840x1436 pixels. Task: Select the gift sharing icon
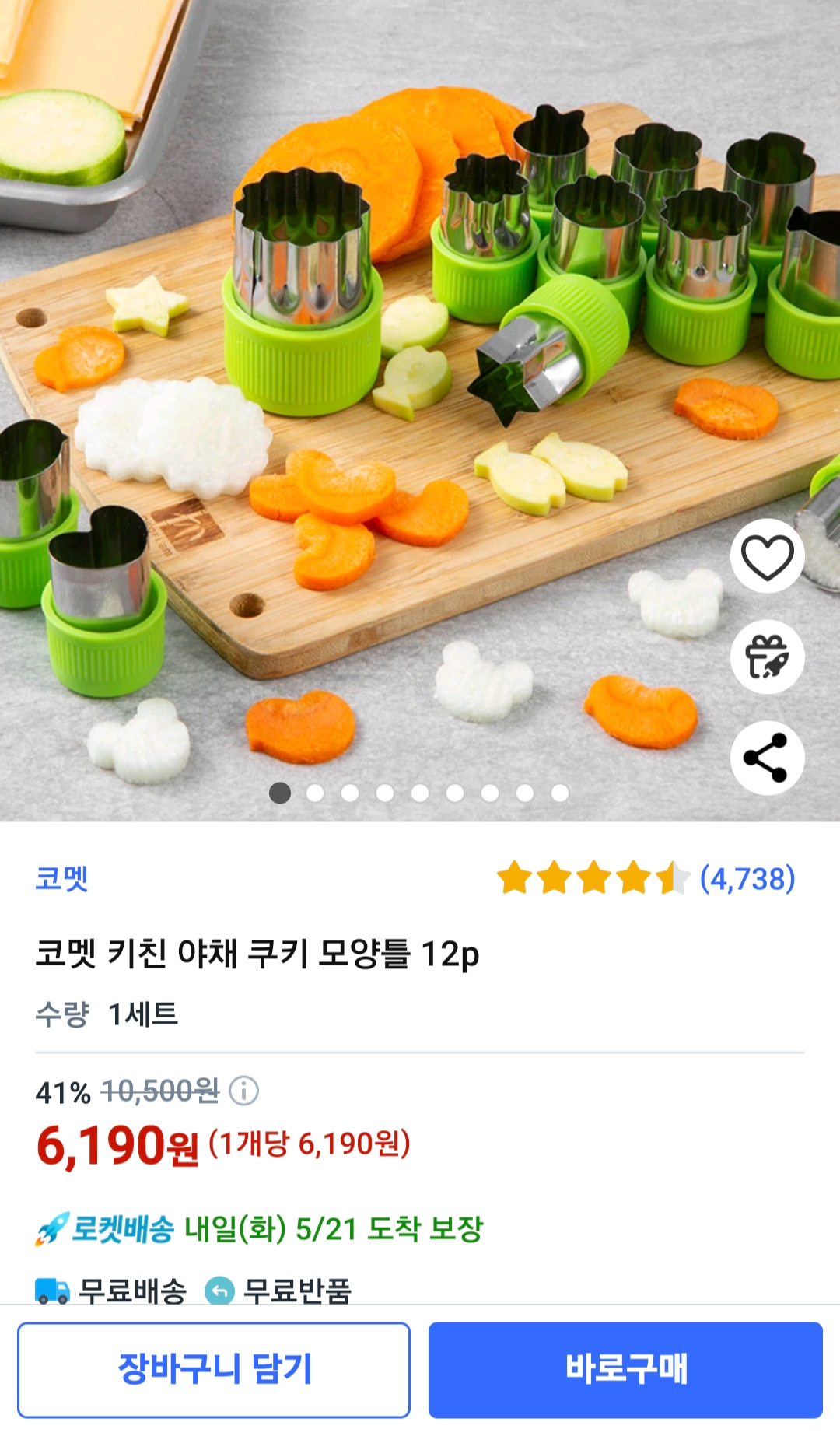(767, 656)
